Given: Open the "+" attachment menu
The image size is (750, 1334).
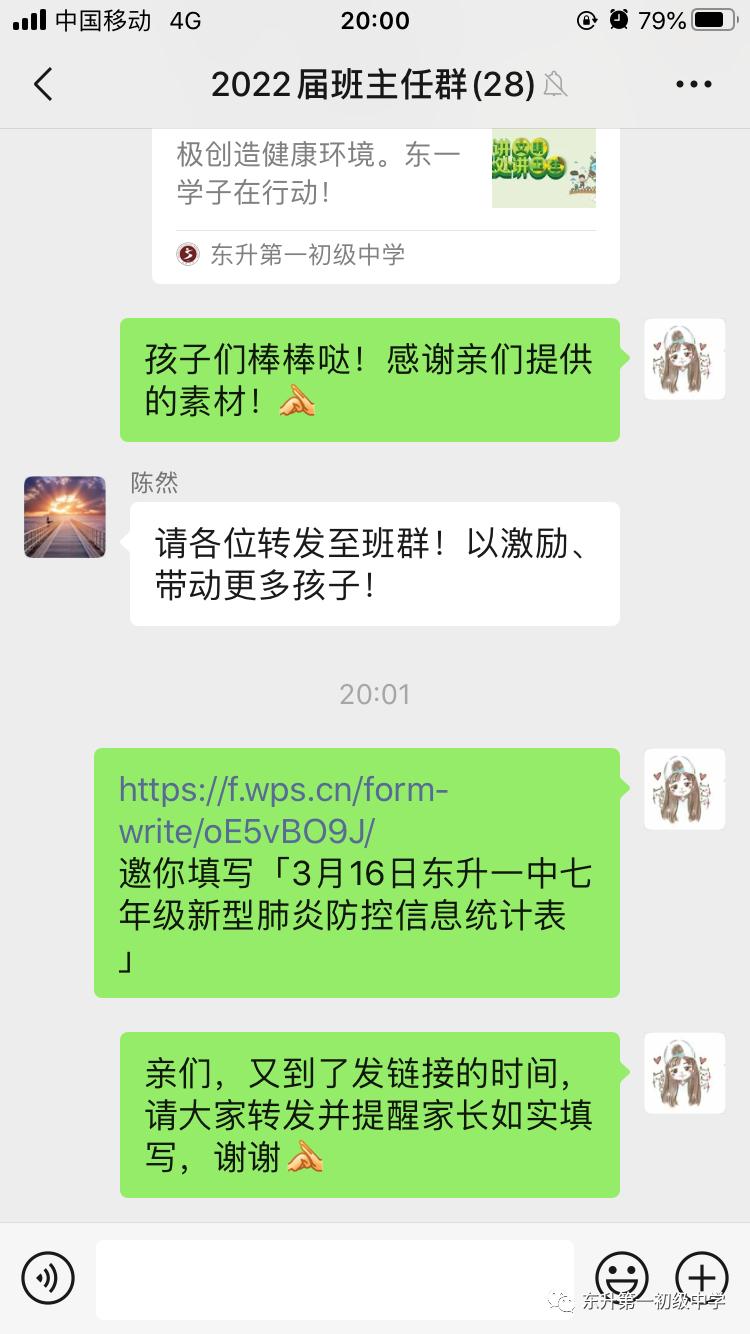Looking at the screenshot, I should tap(703, 1278).
